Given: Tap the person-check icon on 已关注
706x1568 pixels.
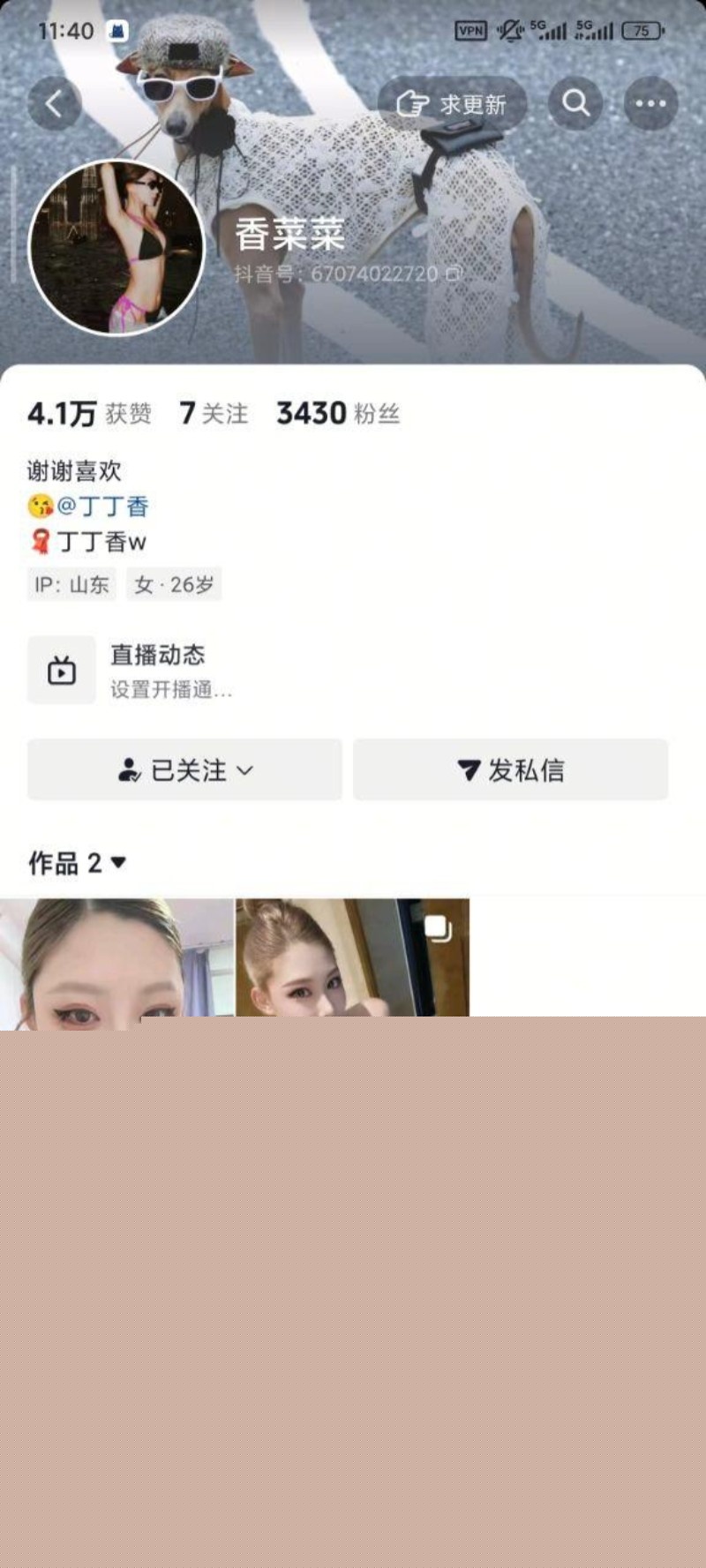Looking at the screenshot, I should [x=129, y=769].
